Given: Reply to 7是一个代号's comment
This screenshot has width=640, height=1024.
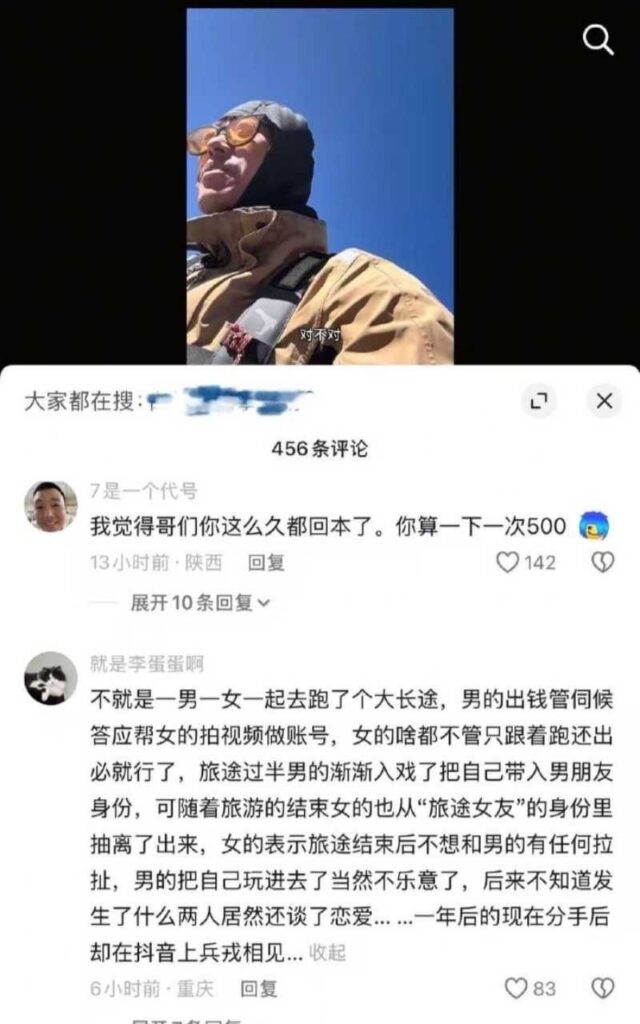Looking at the screenshot, I should click(x=267, y=563).
